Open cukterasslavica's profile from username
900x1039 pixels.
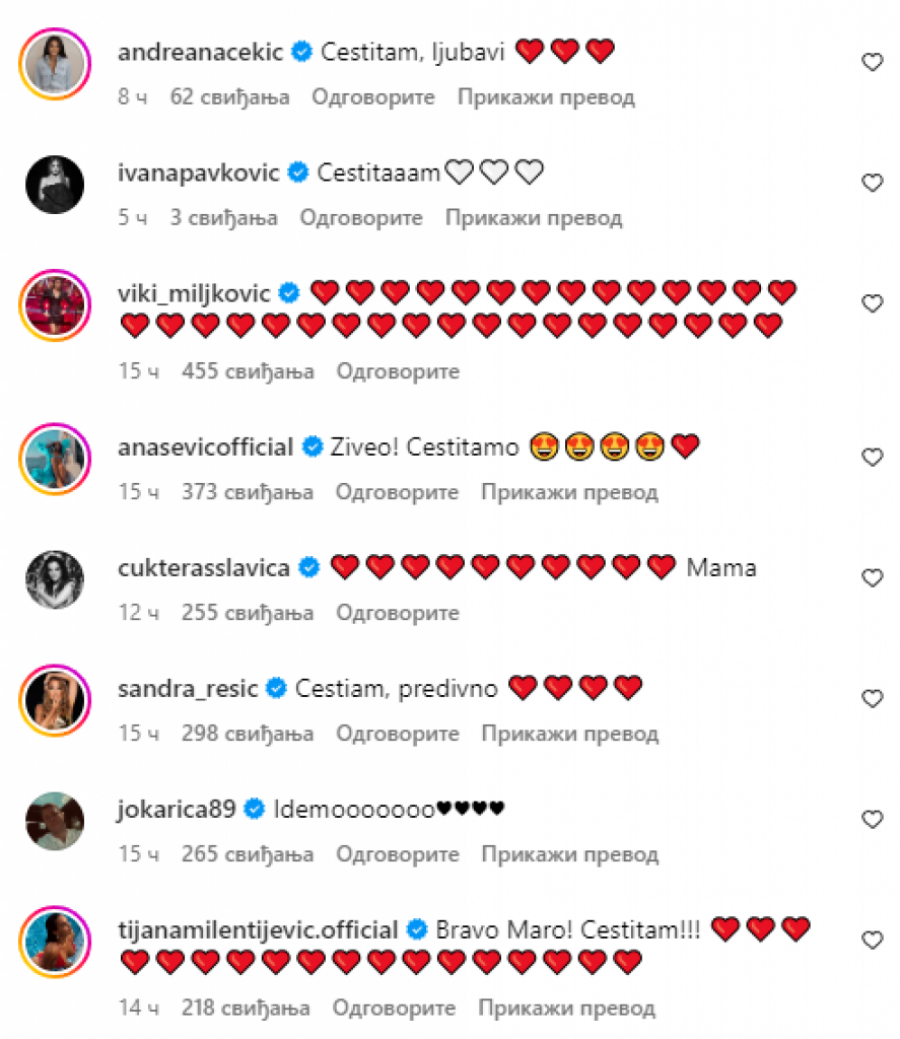(204, 568)
